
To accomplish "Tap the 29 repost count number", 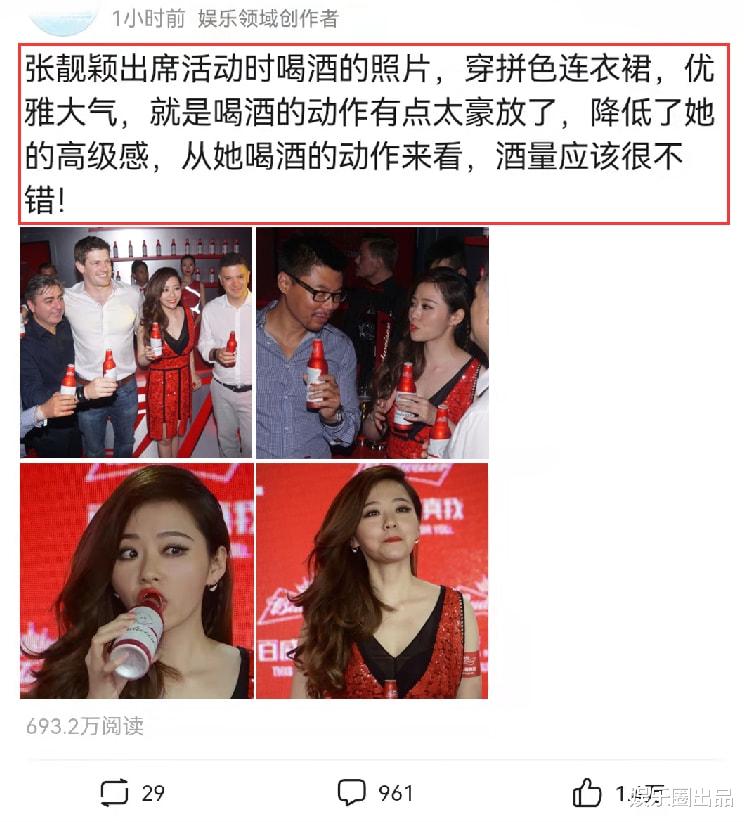I will tap(151, 793).
